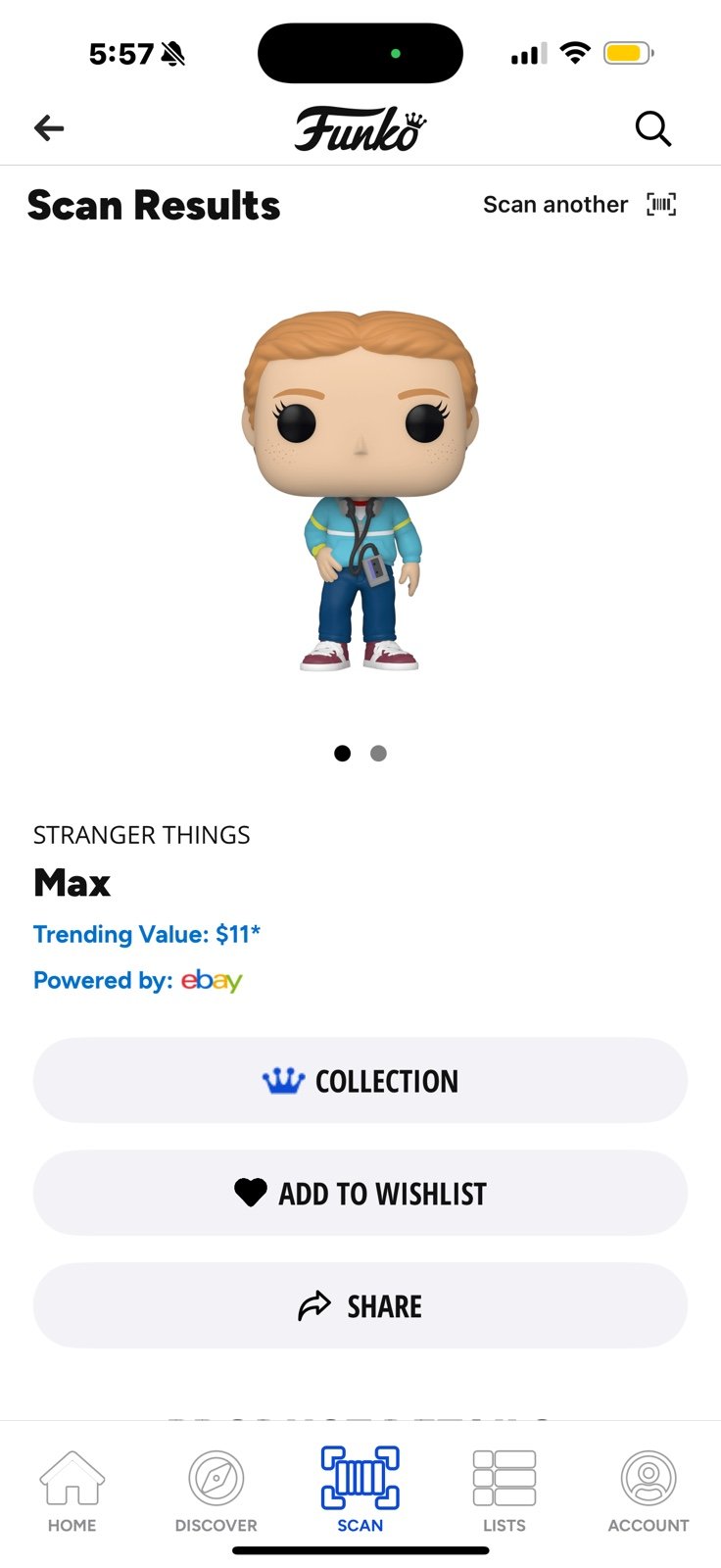The image size is (721, 1568).
Task: Share this Max figure
Action: (x=360, y=1305)
